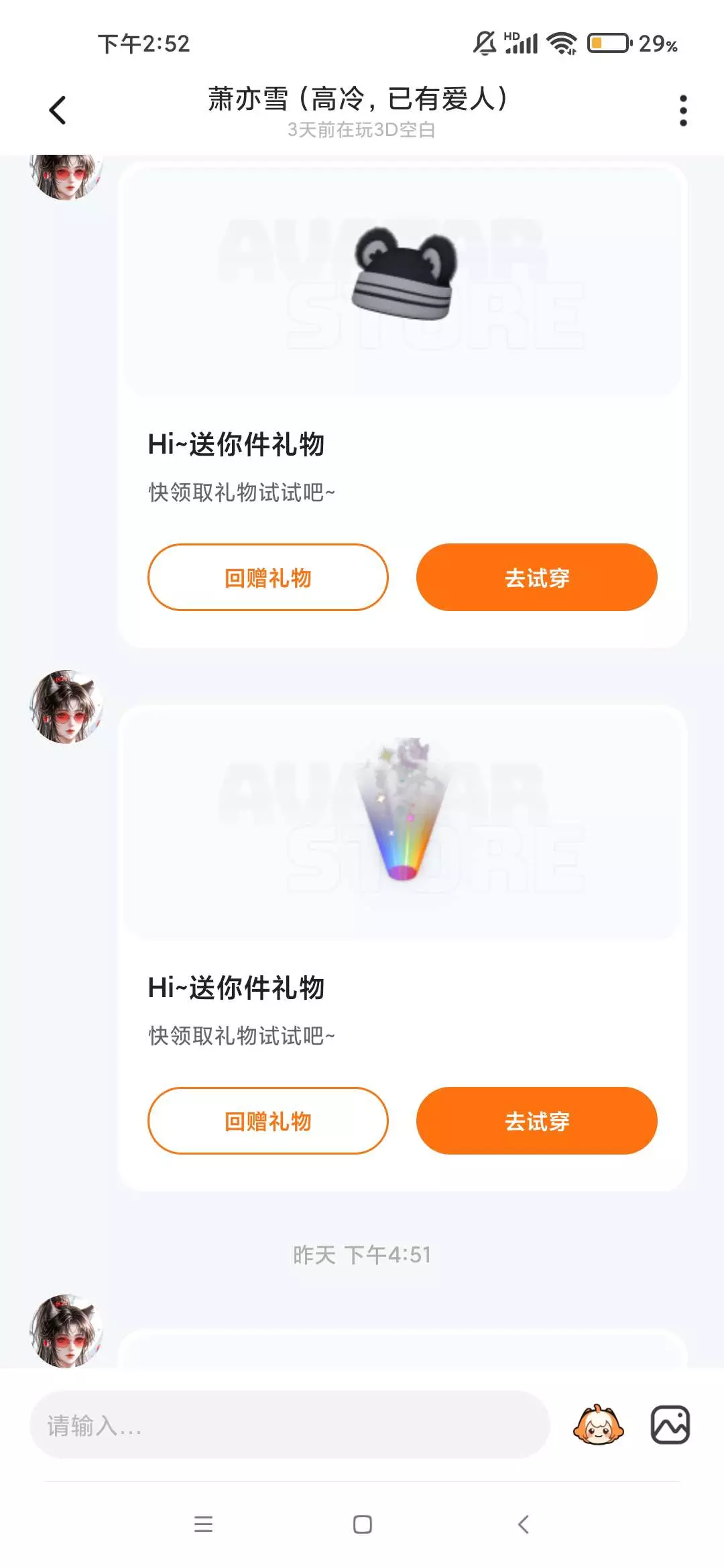Viewport: 724px width, 1568px height.
Task: Tap 回赠礼物 under the bear hat gift
Action: tap(268, 577)
